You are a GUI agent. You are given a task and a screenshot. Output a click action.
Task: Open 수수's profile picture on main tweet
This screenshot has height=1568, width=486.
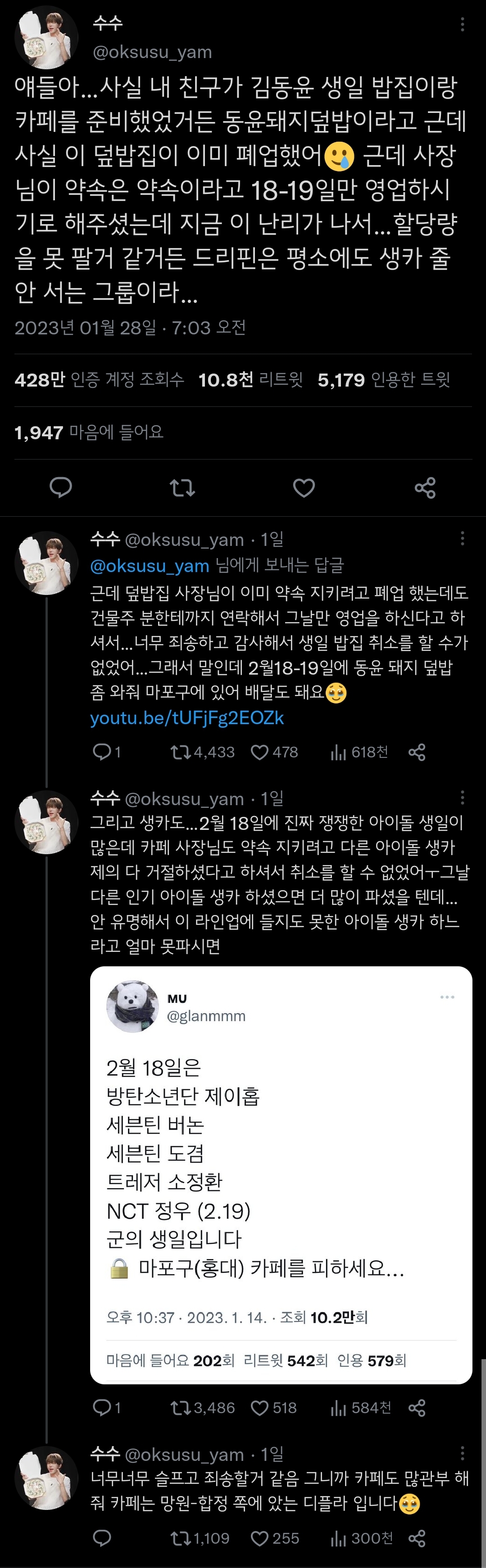[x=45, y=38]
